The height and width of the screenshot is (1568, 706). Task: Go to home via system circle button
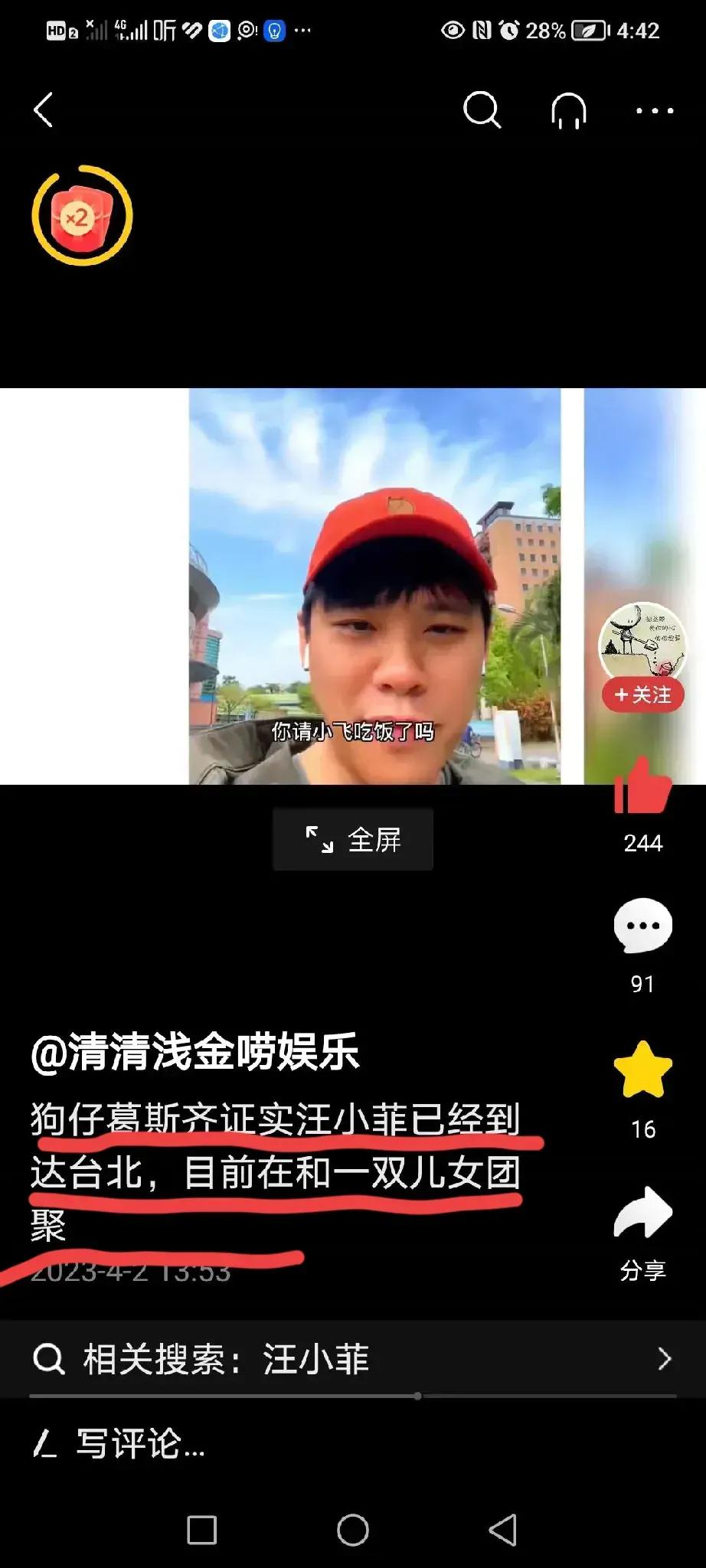[353, 1530]
